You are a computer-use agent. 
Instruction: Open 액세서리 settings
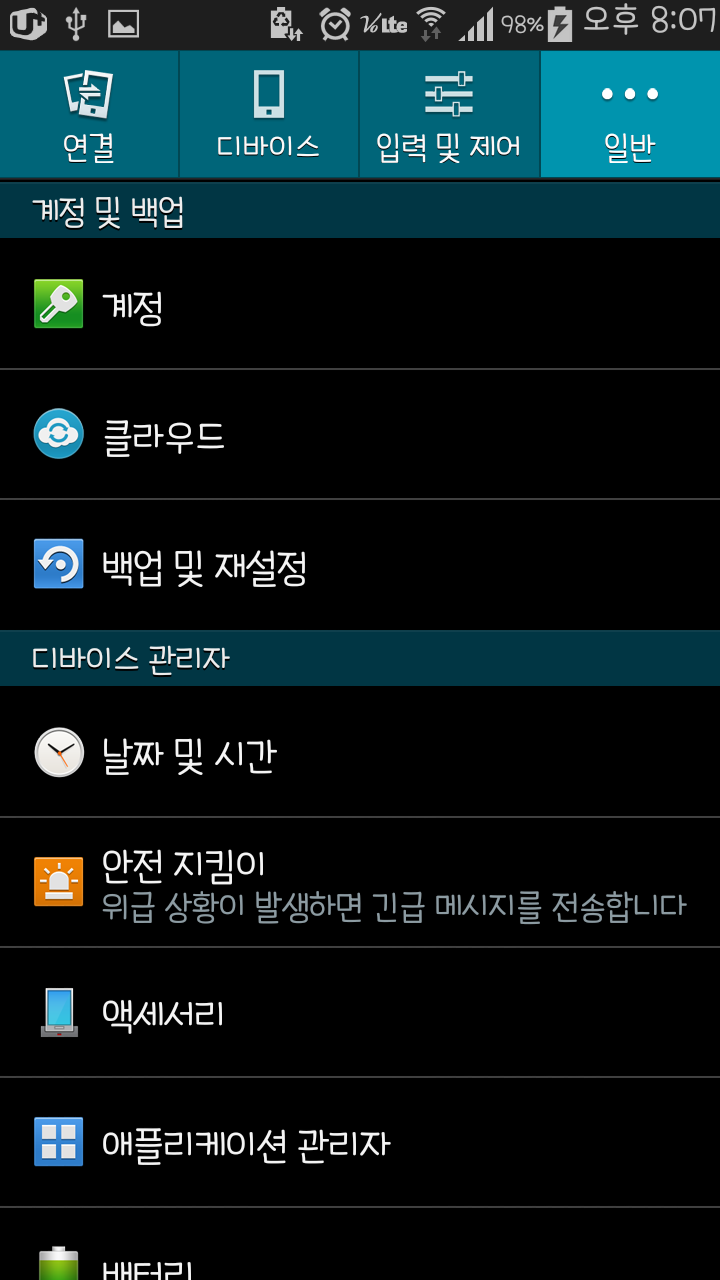[360, 1013]
